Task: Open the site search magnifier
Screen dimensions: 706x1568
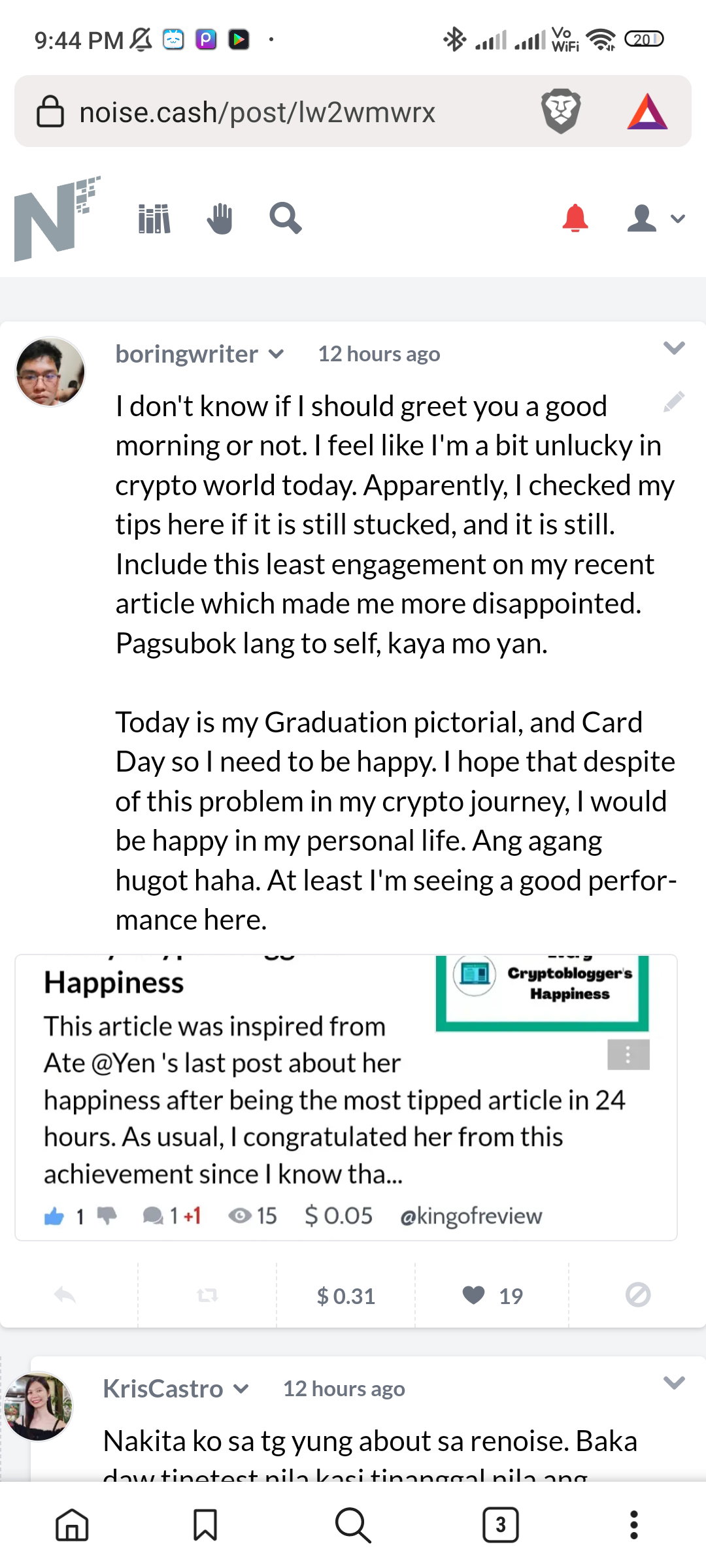Action: click(286, 218)
